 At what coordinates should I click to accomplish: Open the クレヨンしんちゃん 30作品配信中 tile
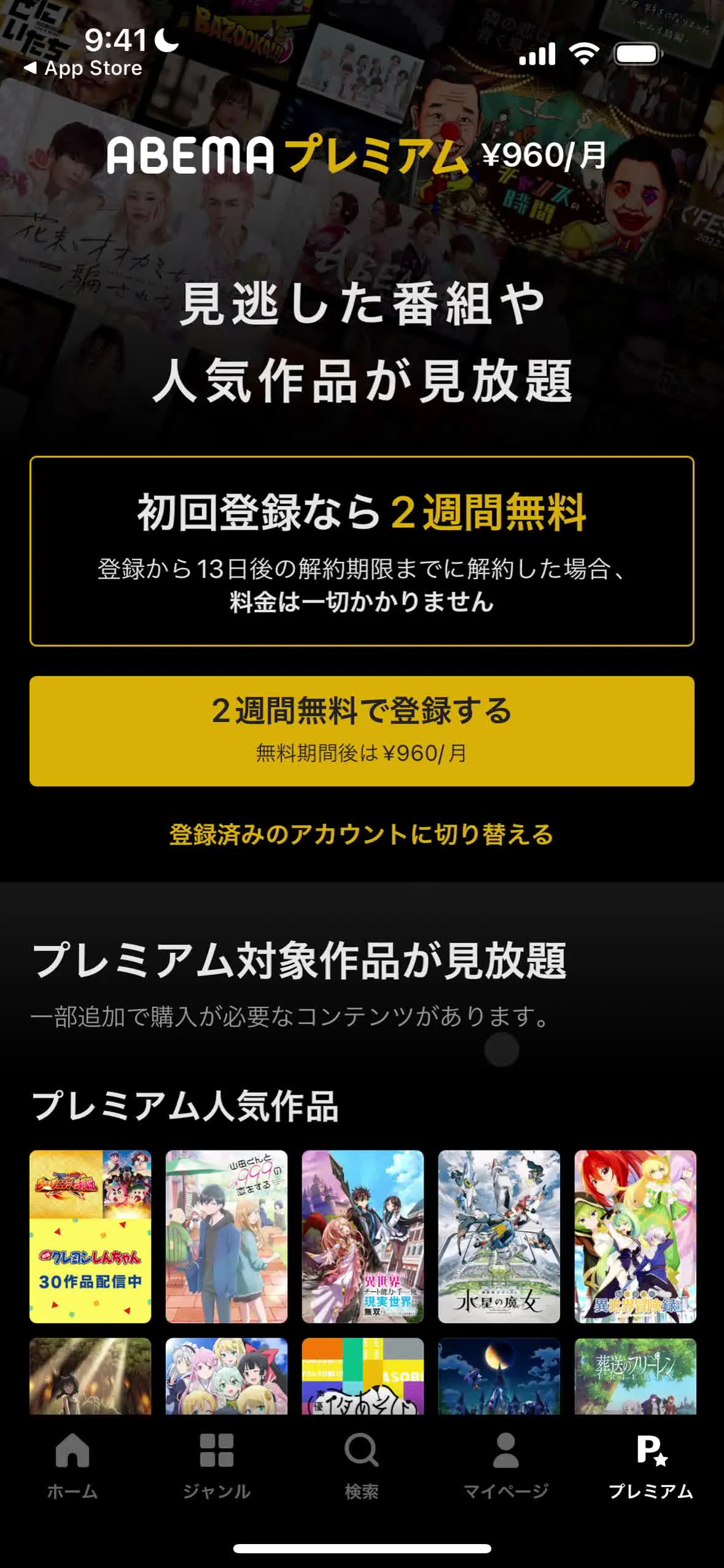(90, 1236)
